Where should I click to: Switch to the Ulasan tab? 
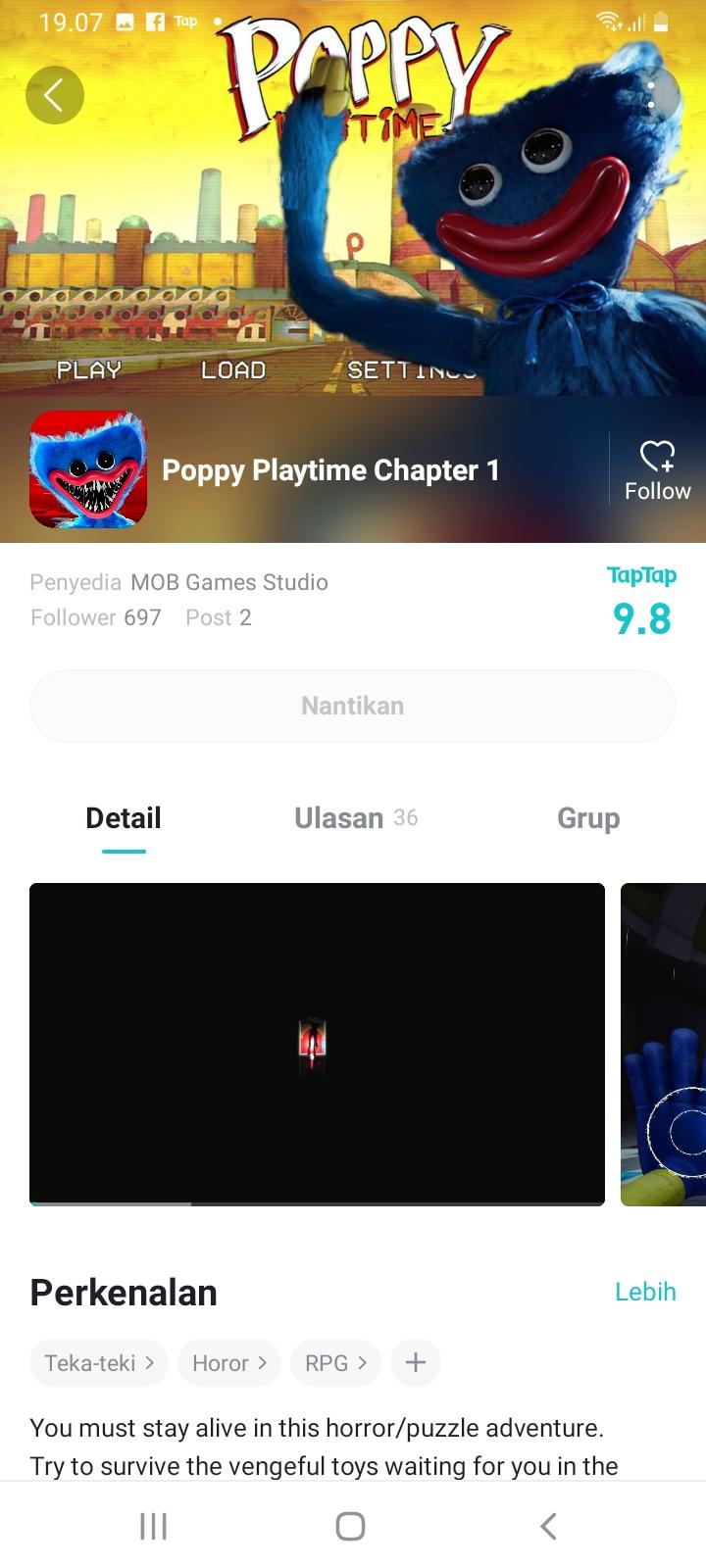(x=355, y=818)
